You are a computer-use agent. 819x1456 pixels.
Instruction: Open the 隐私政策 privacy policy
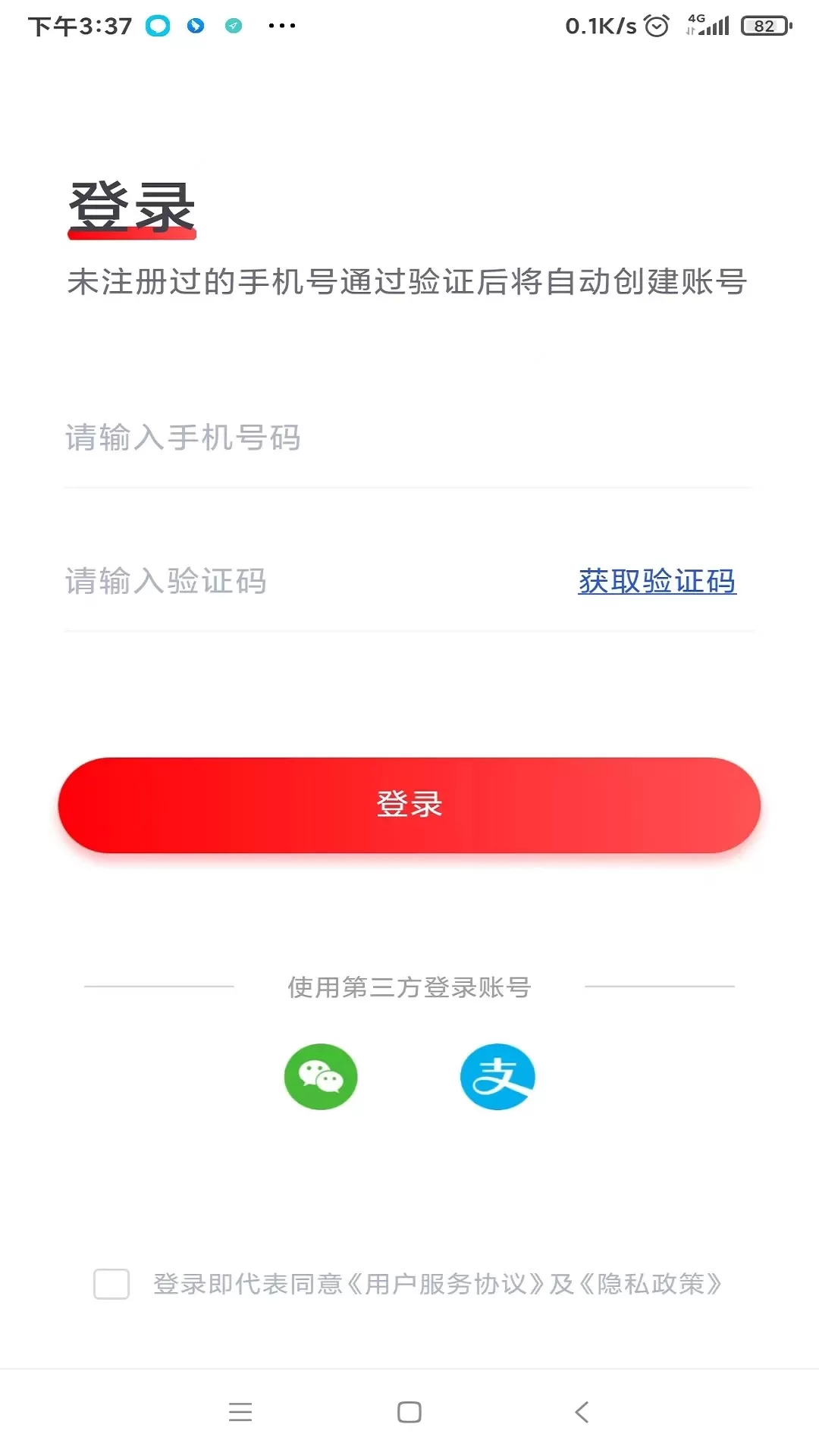[x=651, y=1284]
